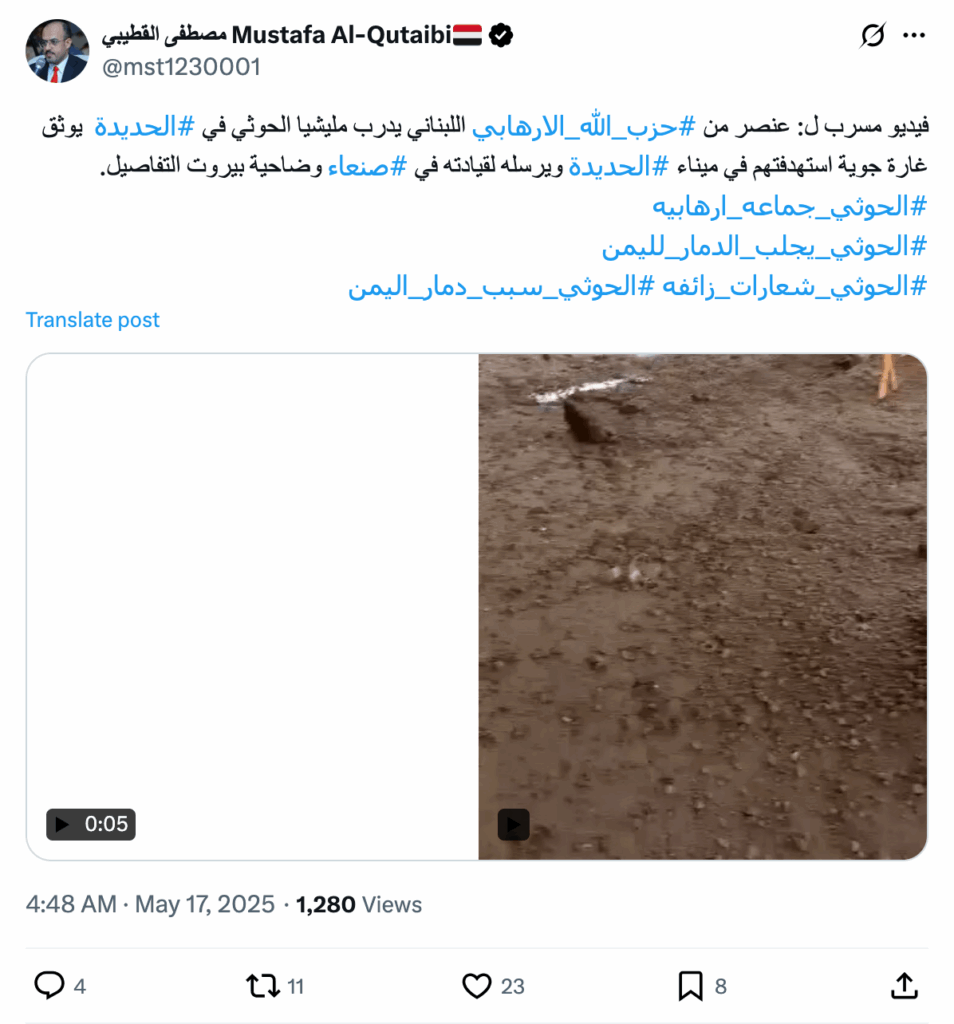
Task: Share this post
Action: [x=903, y=986]
